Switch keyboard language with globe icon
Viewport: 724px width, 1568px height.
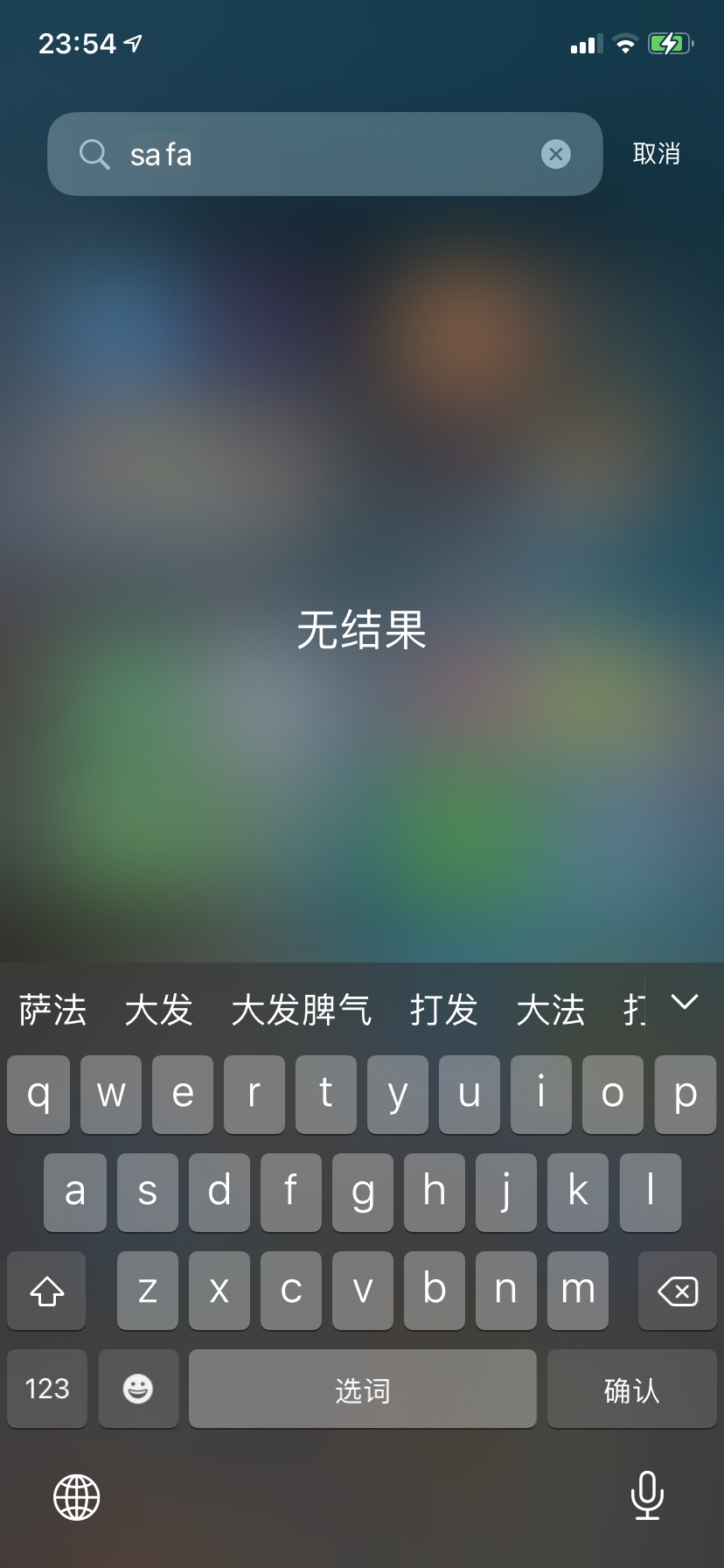pyautogui.click(x=77, y=1497)
